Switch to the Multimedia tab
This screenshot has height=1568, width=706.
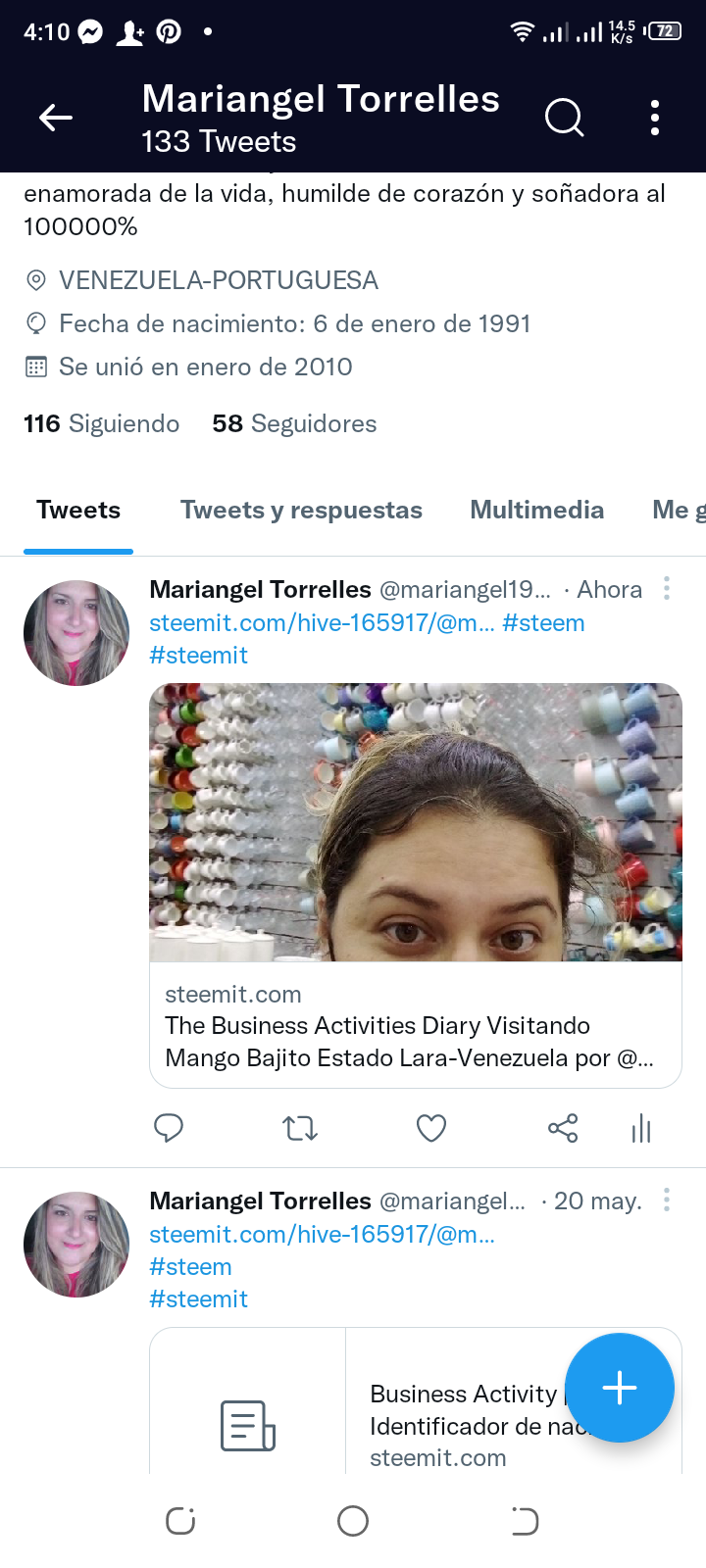pyautogui.click(x=536, y=510)
